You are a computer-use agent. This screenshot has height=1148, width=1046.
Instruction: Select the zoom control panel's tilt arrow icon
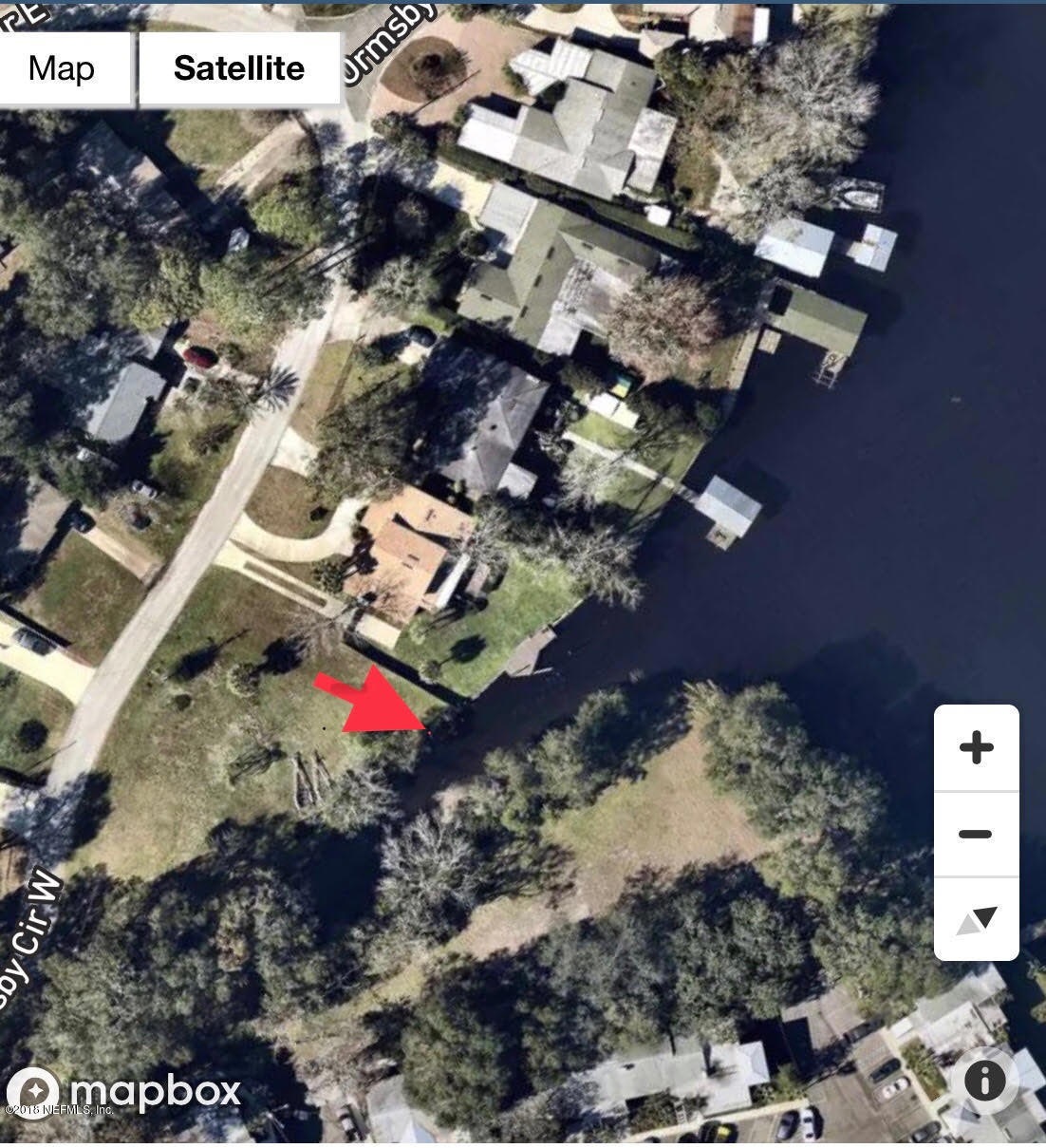point(978,918)
